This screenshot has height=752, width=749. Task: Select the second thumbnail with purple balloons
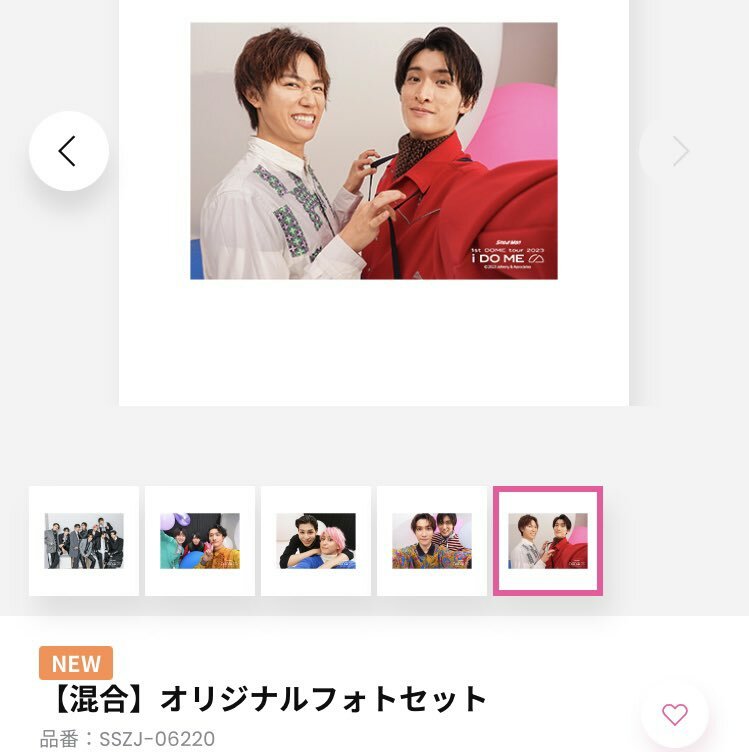click(x=200, y=541)
